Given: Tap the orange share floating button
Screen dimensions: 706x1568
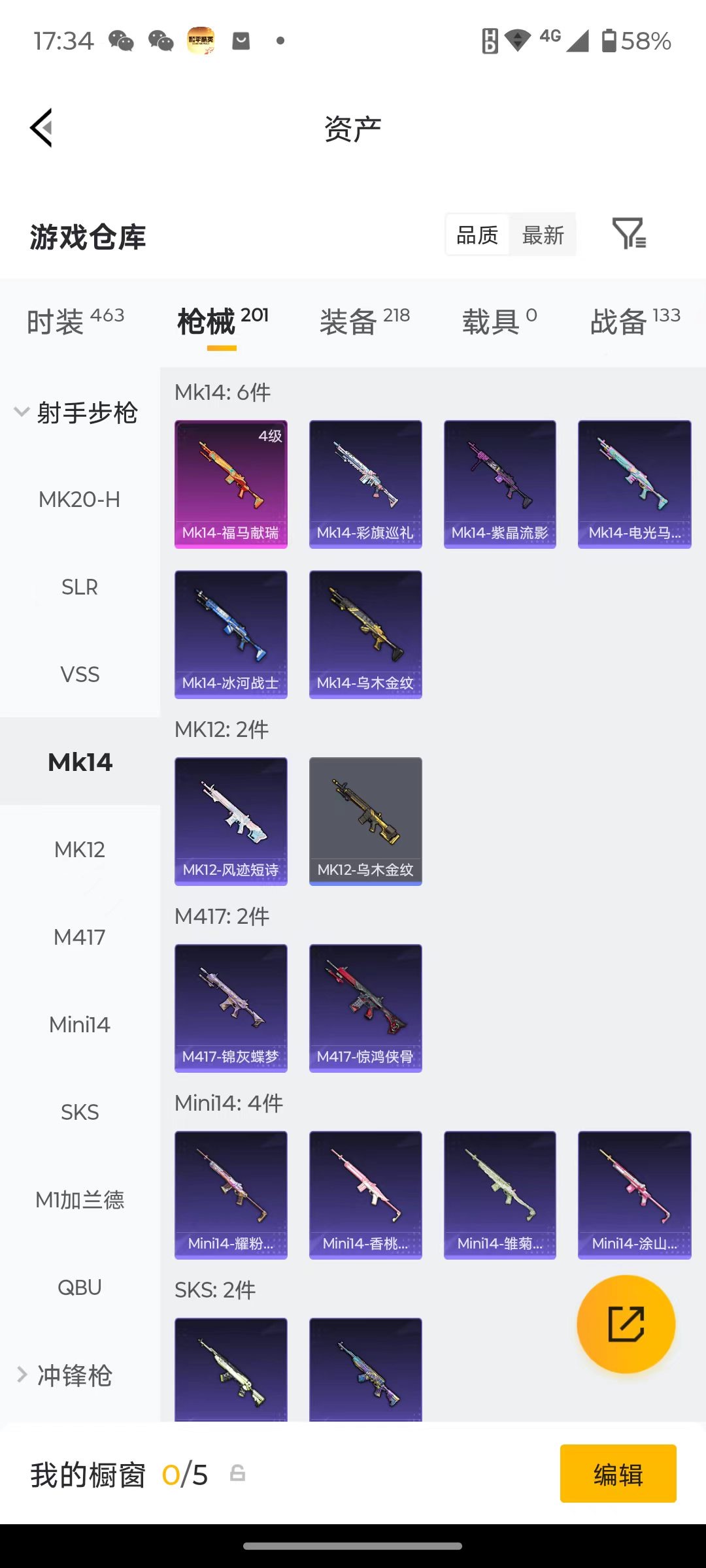Looking at the screenshot, I should [626, 1324].
